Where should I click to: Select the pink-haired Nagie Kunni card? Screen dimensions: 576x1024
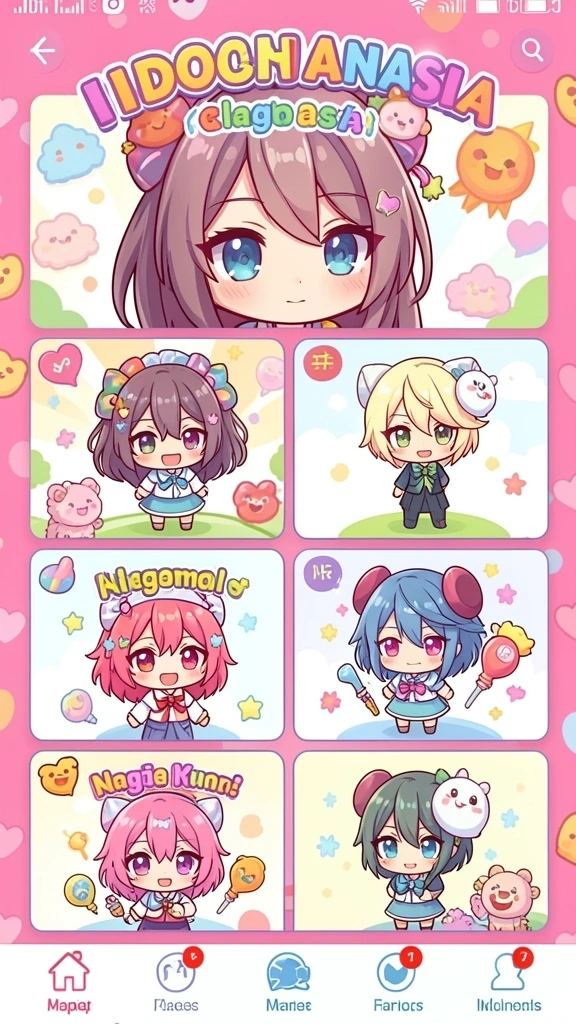[x=157, y=841]
